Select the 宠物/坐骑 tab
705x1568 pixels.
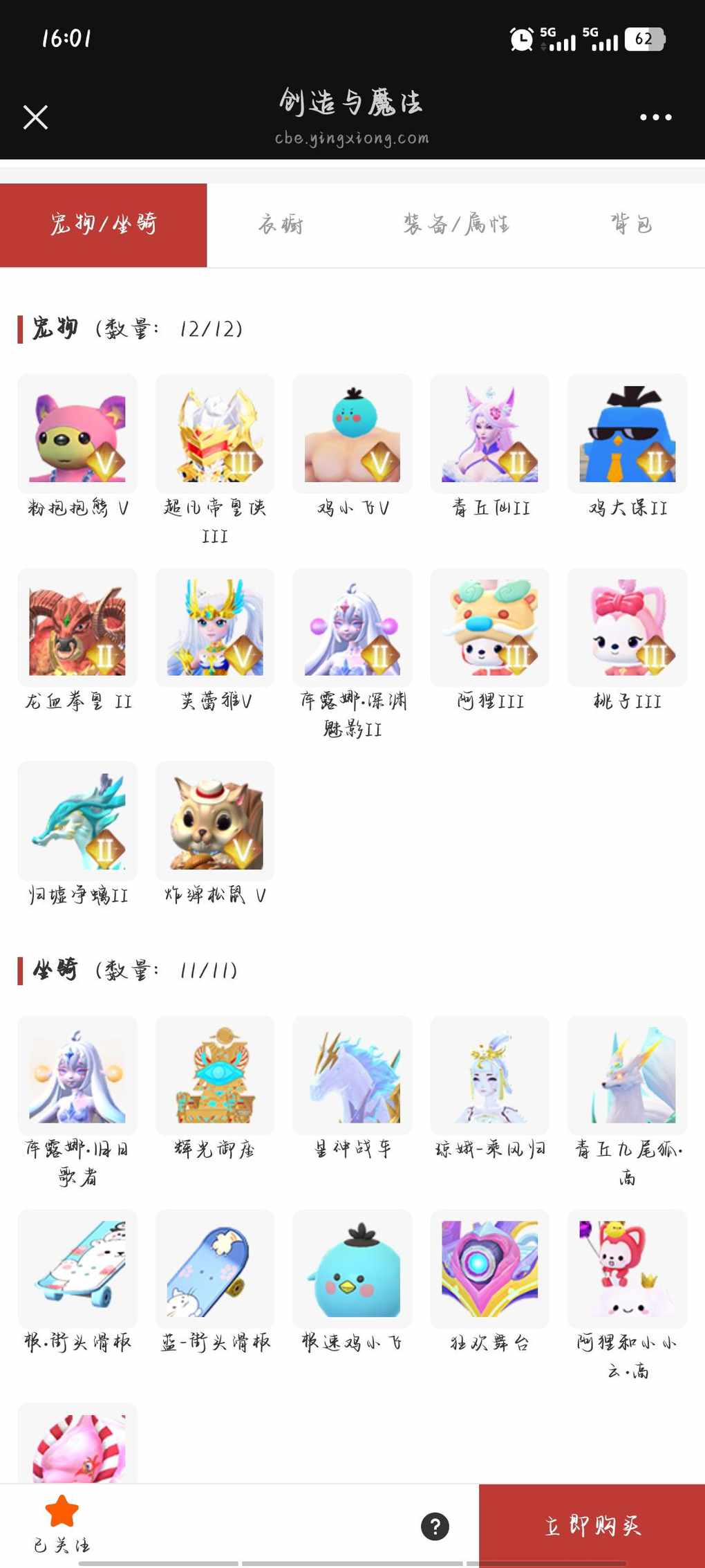coord(104,225)
